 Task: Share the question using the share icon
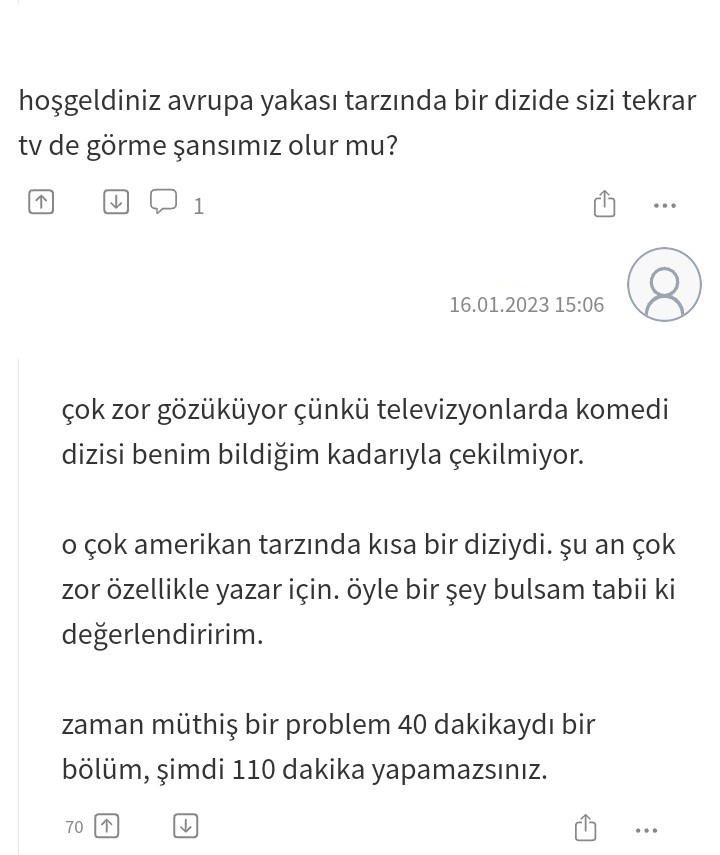(x=604, y=202)
